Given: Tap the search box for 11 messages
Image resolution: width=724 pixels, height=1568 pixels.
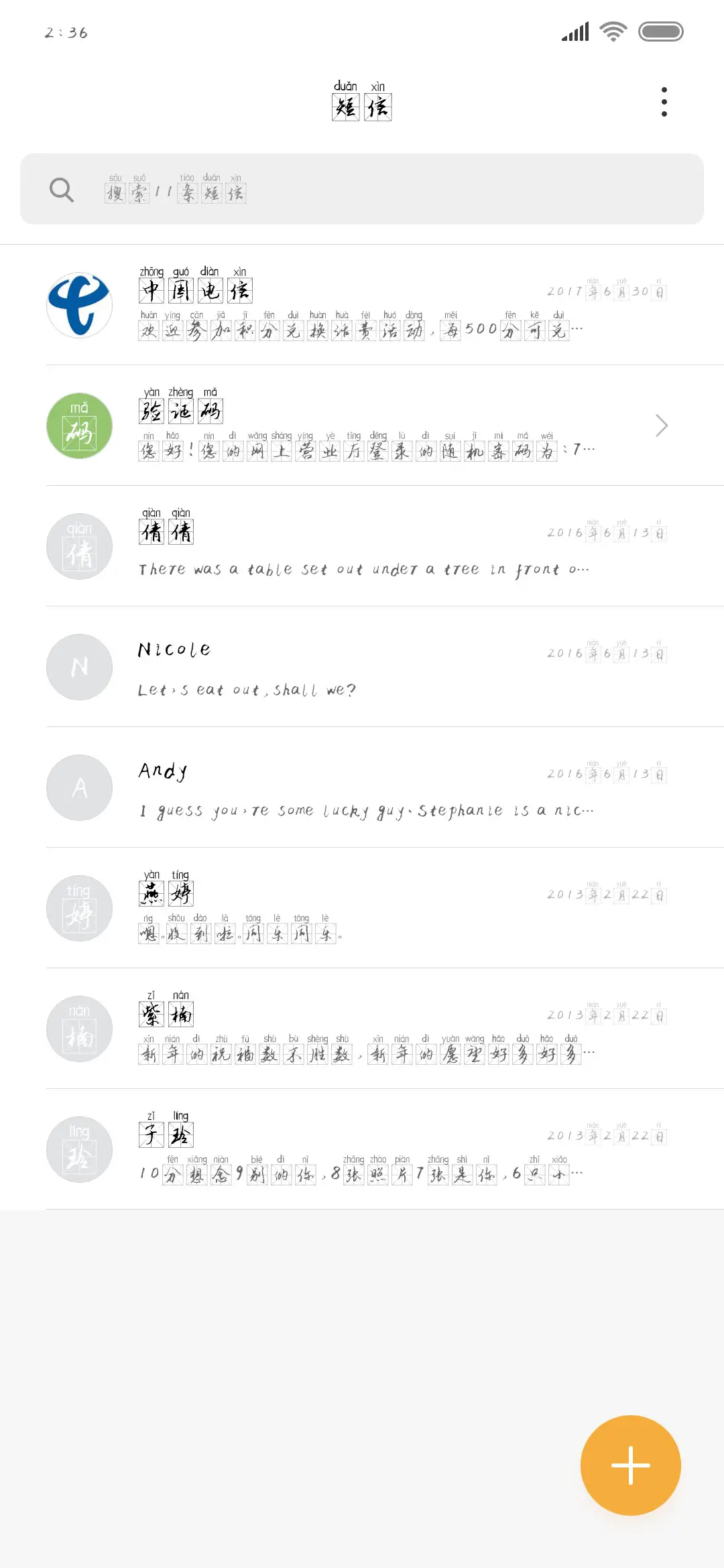Looking at the screenshot, I should (362, 190).
